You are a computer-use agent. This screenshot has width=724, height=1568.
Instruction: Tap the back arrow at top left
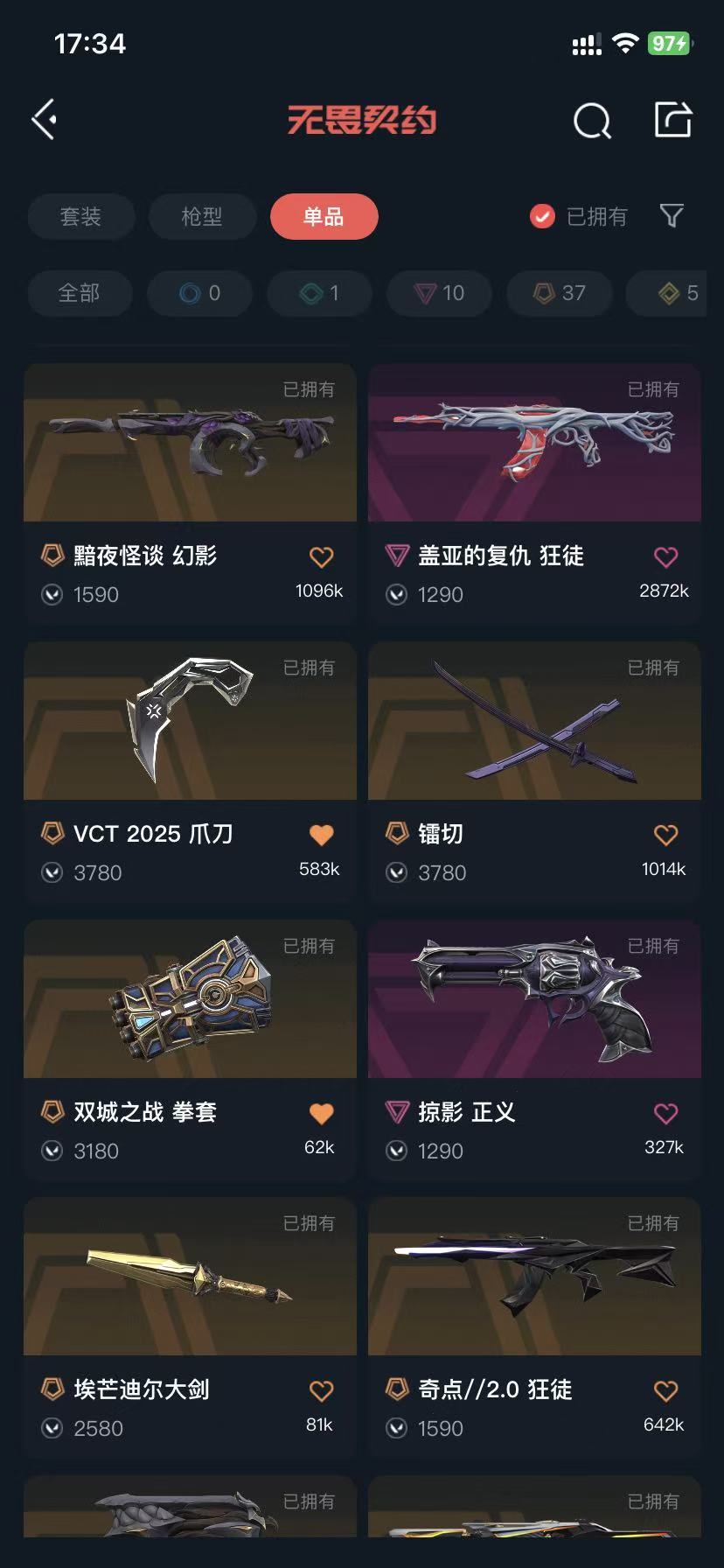point(44,119)
